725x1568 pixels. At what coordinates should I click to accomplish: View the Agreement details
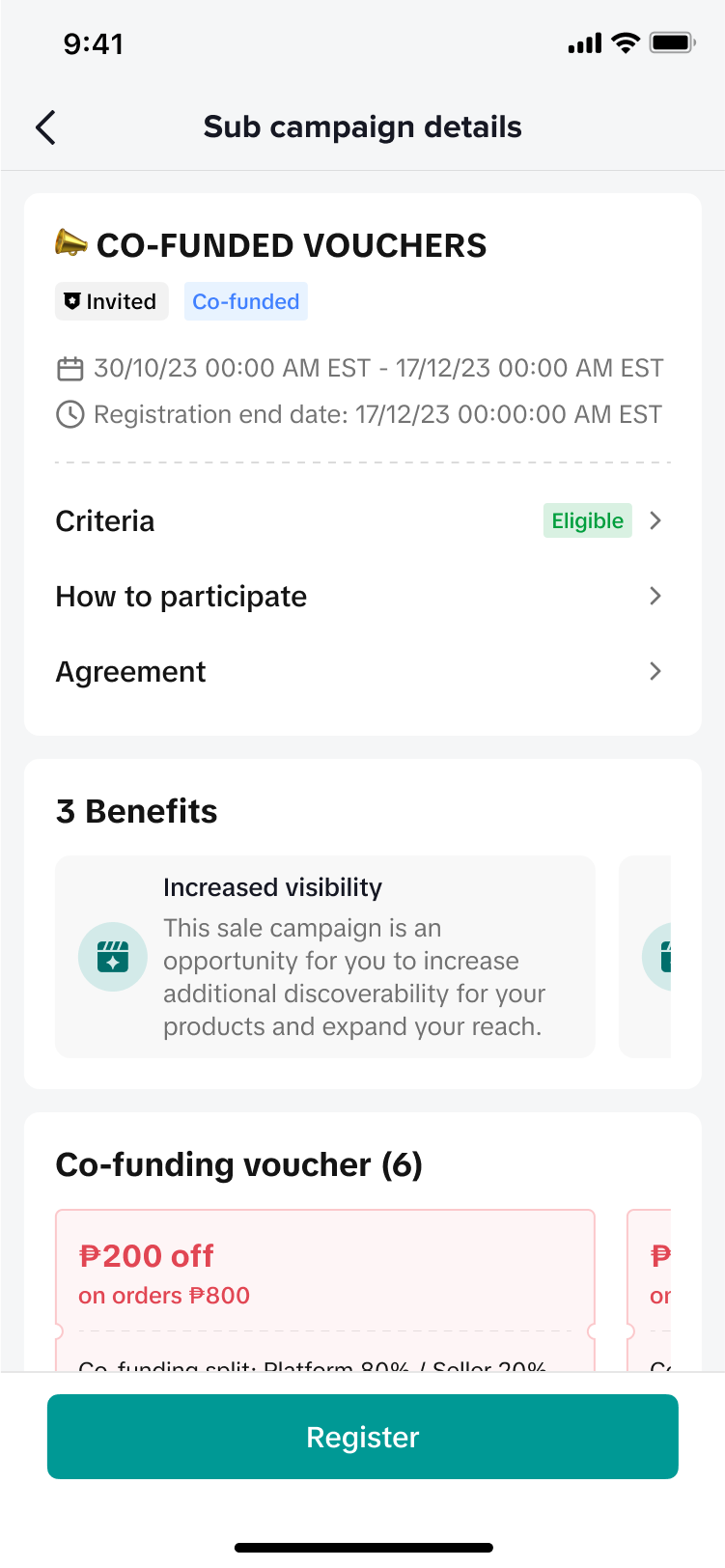coord(362,672)
